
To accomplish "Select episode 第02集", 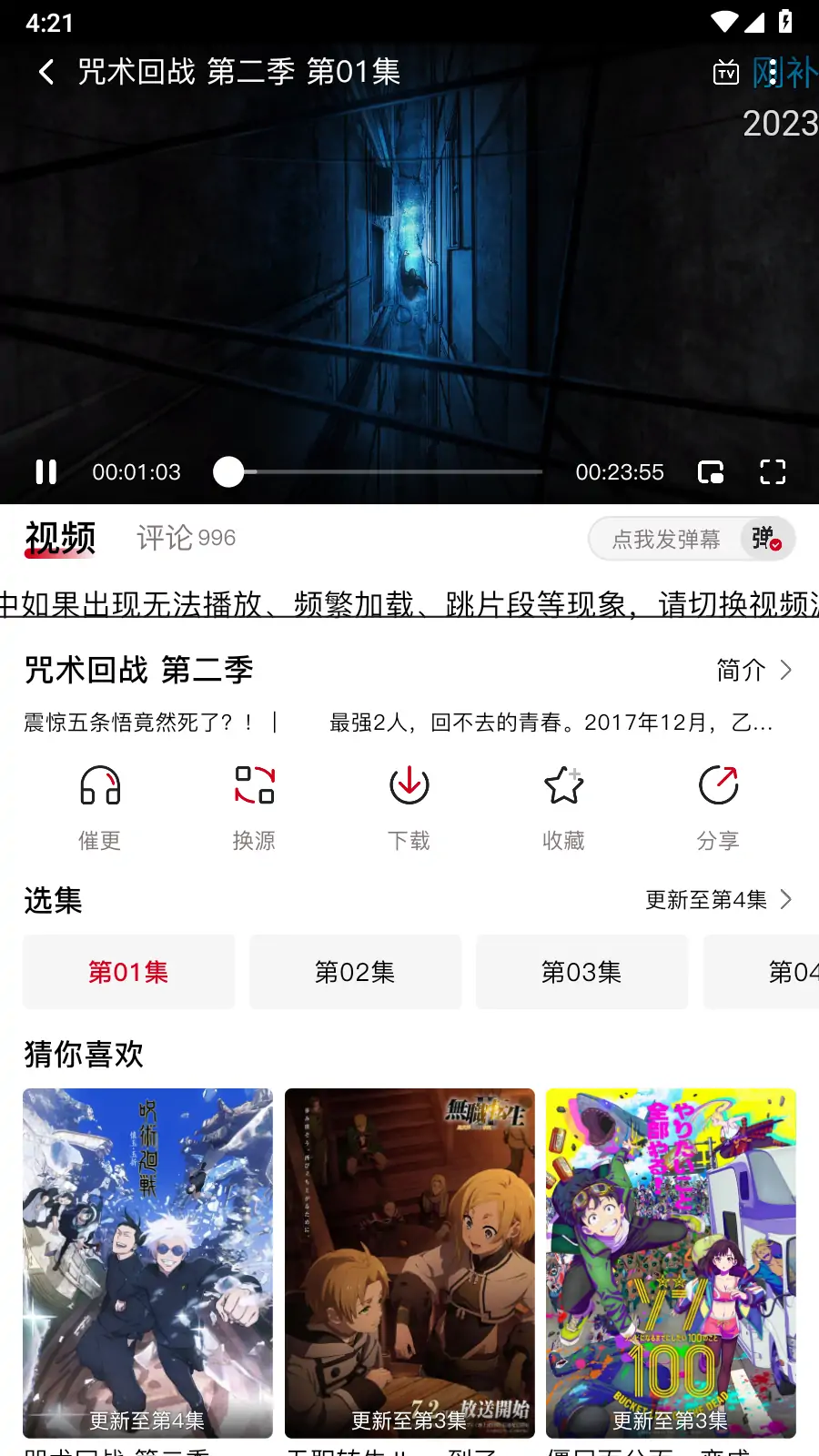I will click(x=355, y=972).
